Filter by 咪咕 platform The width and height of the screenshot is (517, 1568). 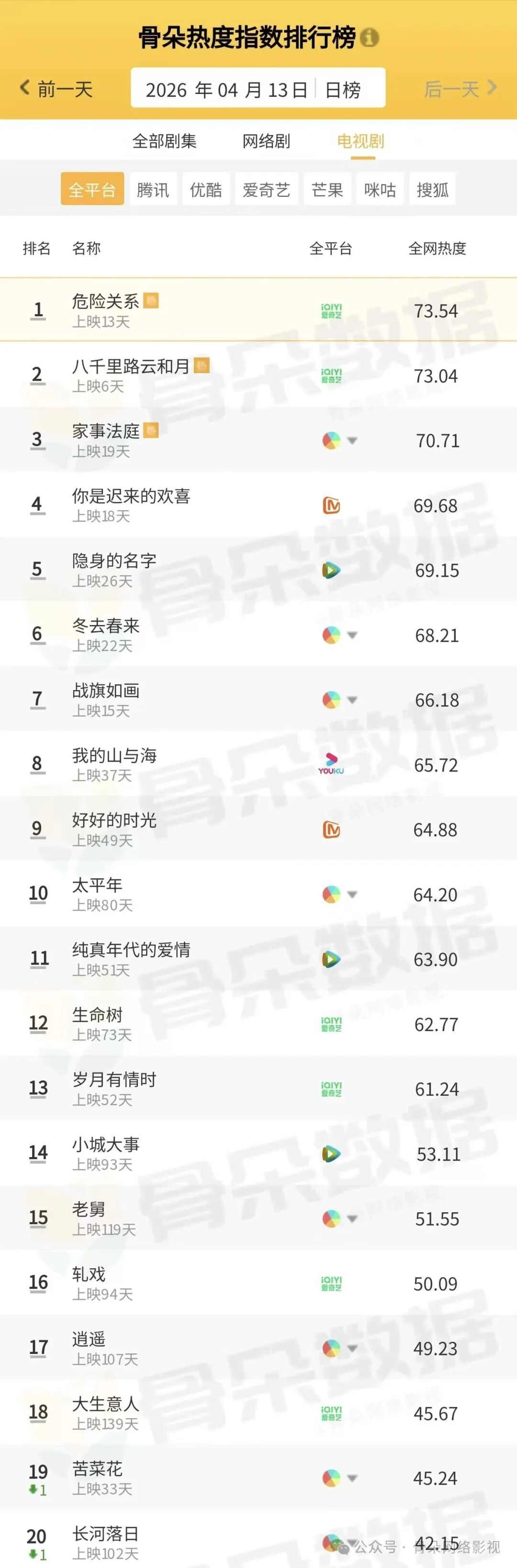click(x=380, y=189)
